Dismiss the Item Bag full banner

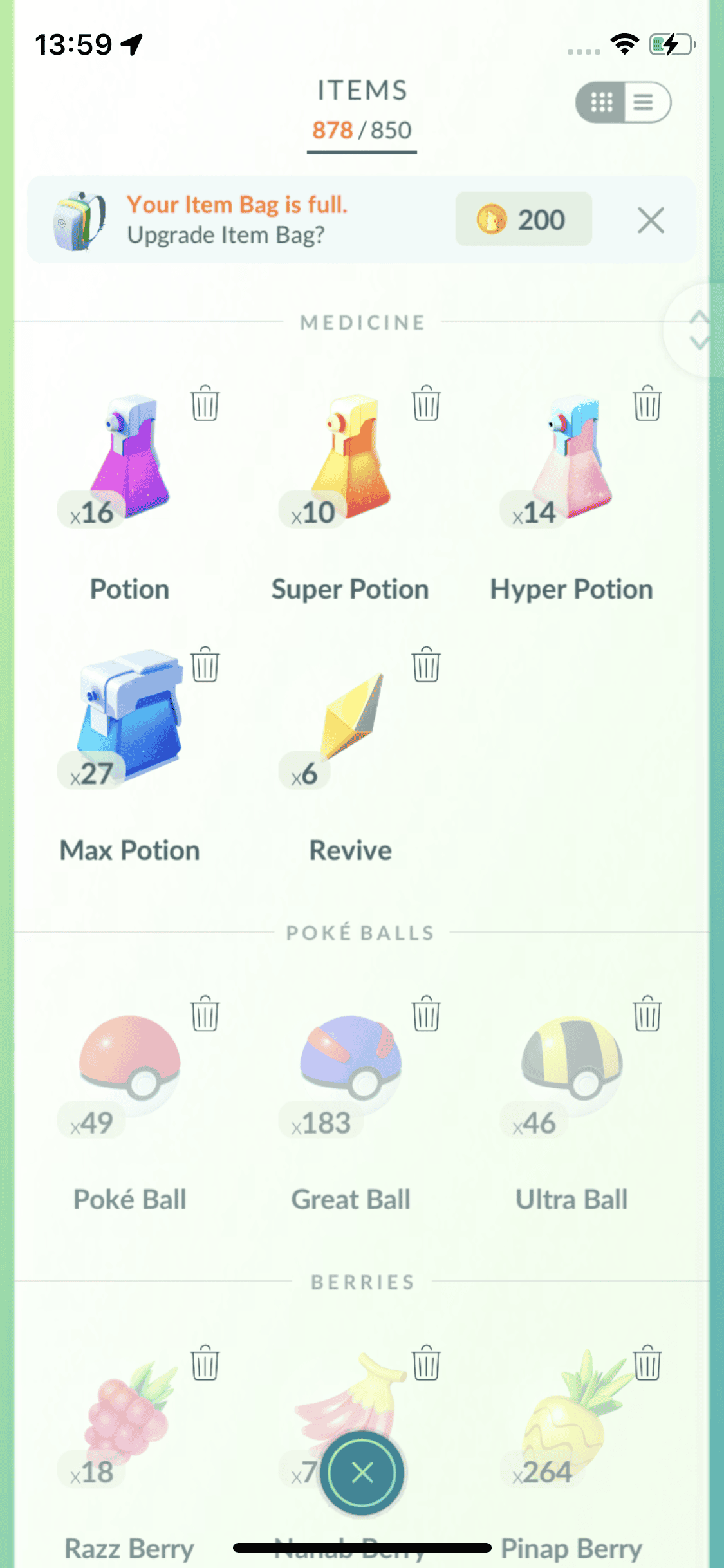pos(651,221)
